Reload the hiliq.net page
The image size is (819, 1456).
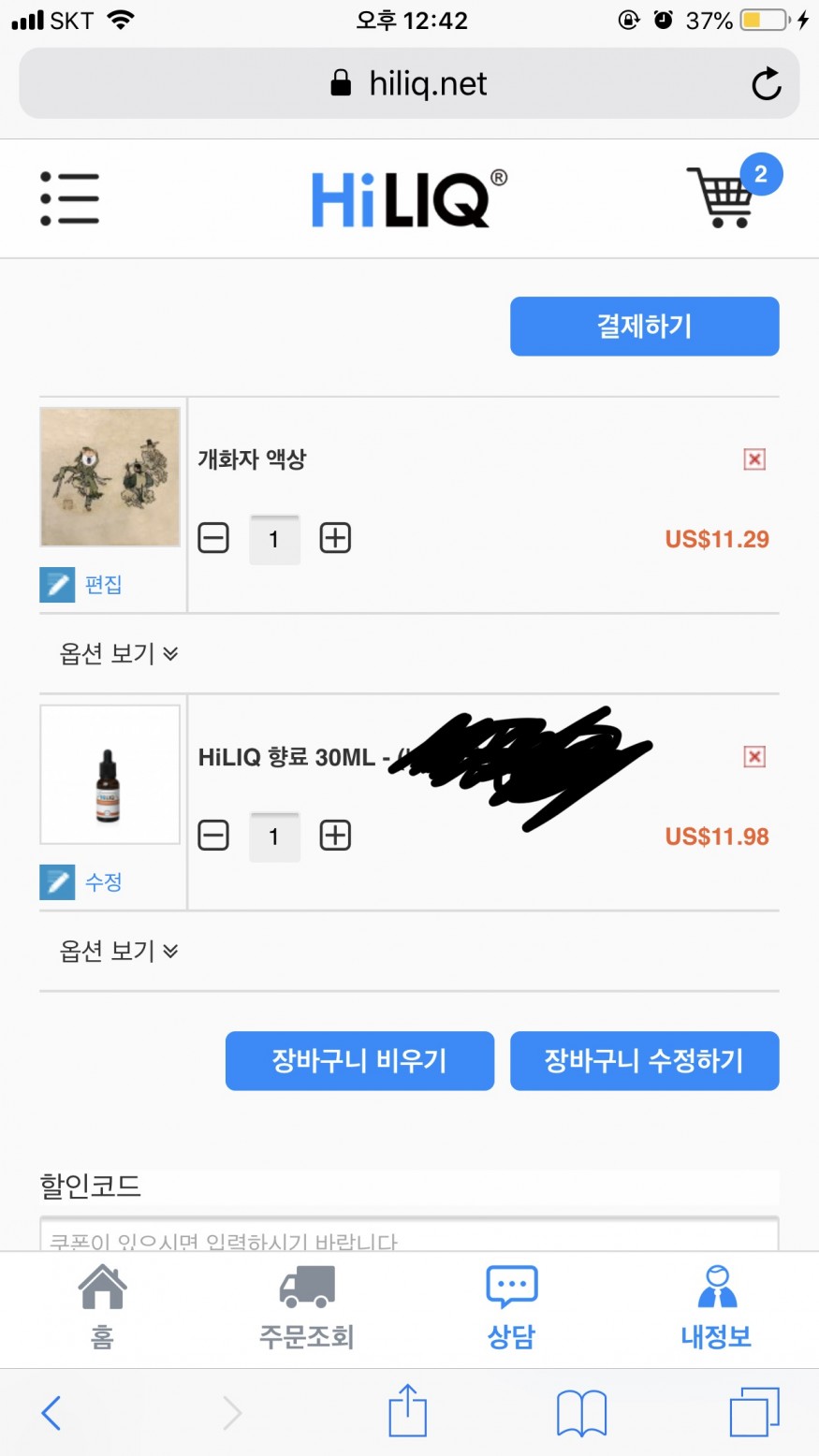(766, 84)
